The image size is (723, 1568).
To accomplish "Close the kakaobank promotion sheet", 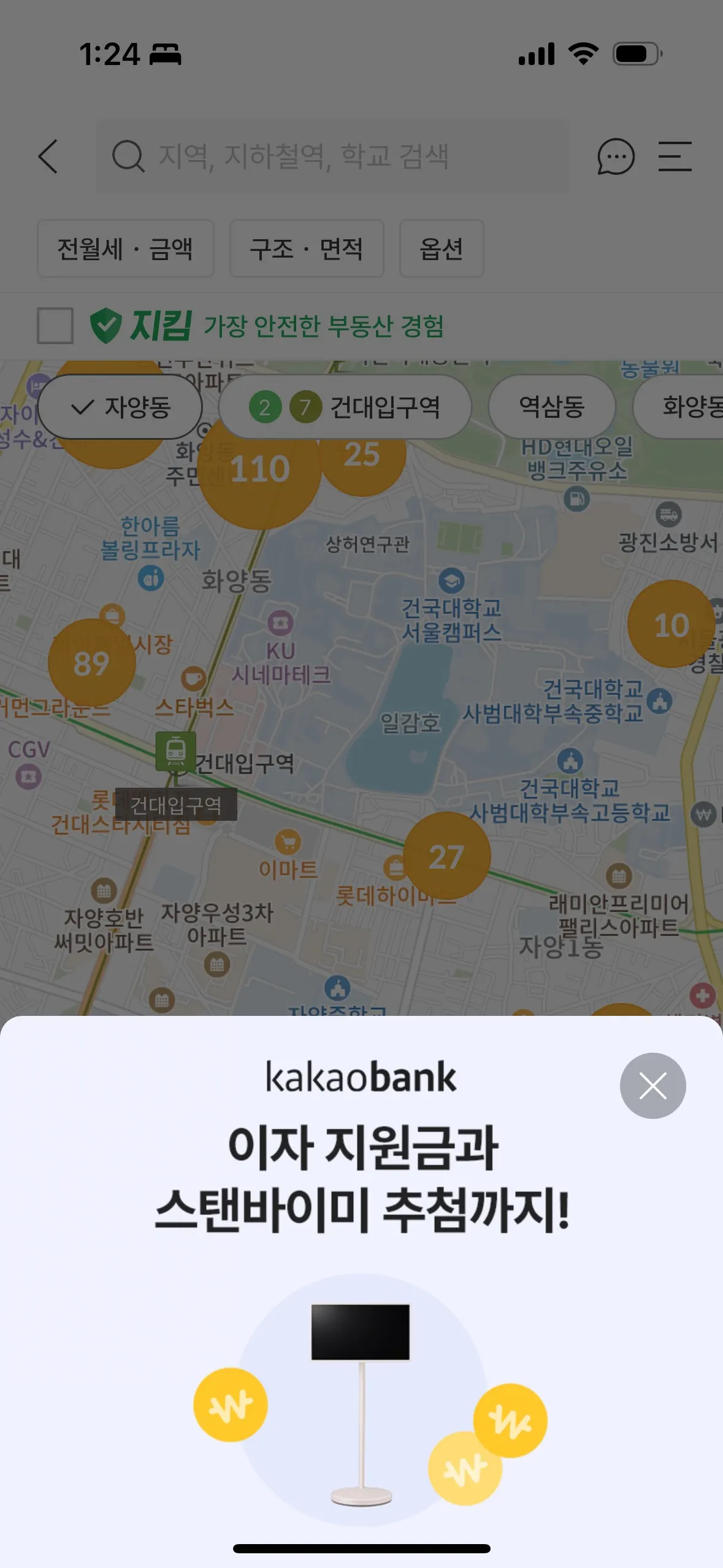I will [x=652, y=1086].
